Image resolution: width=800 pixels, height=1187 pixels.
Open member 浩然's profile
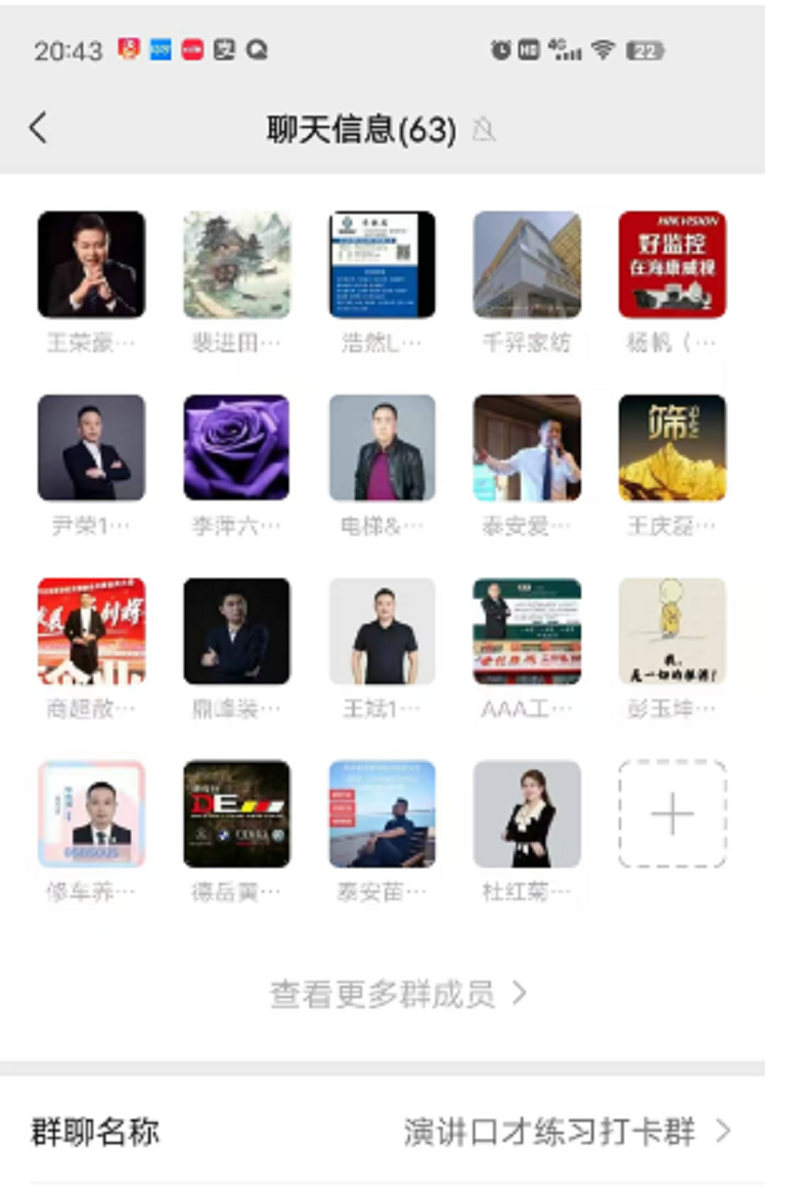pyautogui.click(x=382, y=265)
